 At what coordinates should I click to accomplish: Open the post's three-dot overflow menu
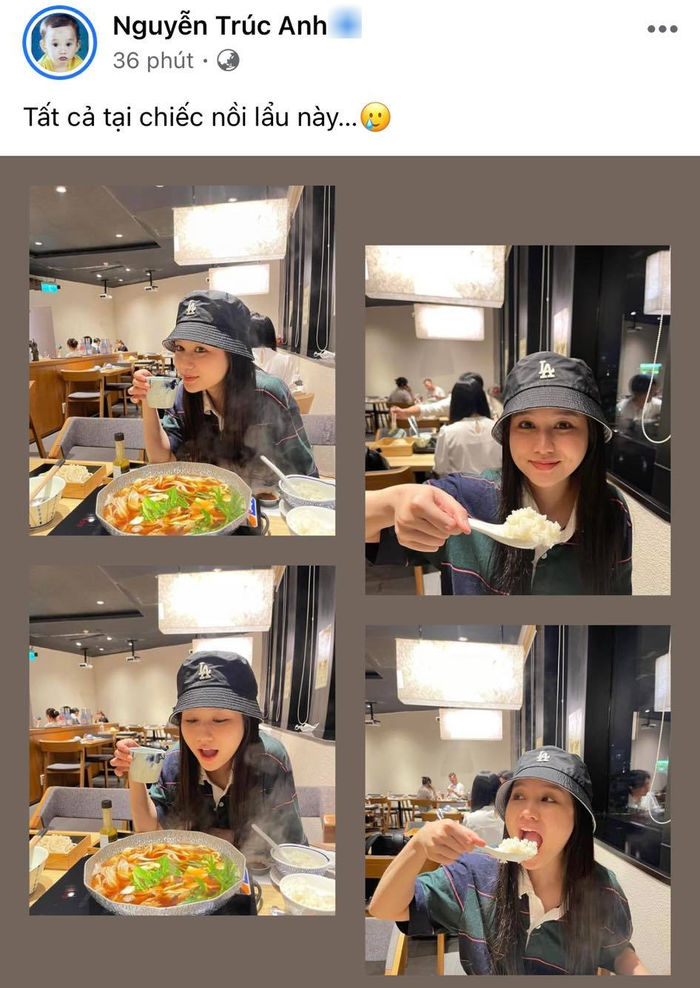(662, 29)
